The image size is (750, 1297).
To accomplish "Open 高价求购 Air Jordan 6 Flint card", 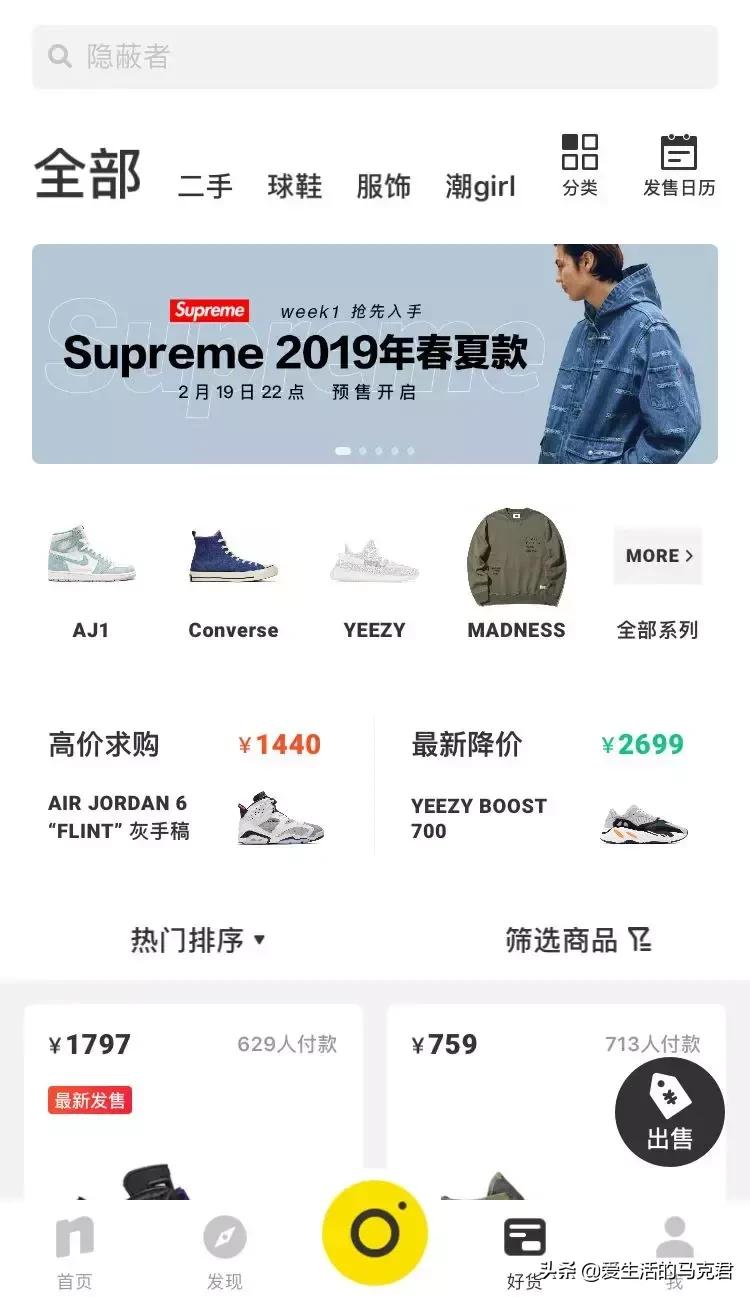I will pos(187,787).
